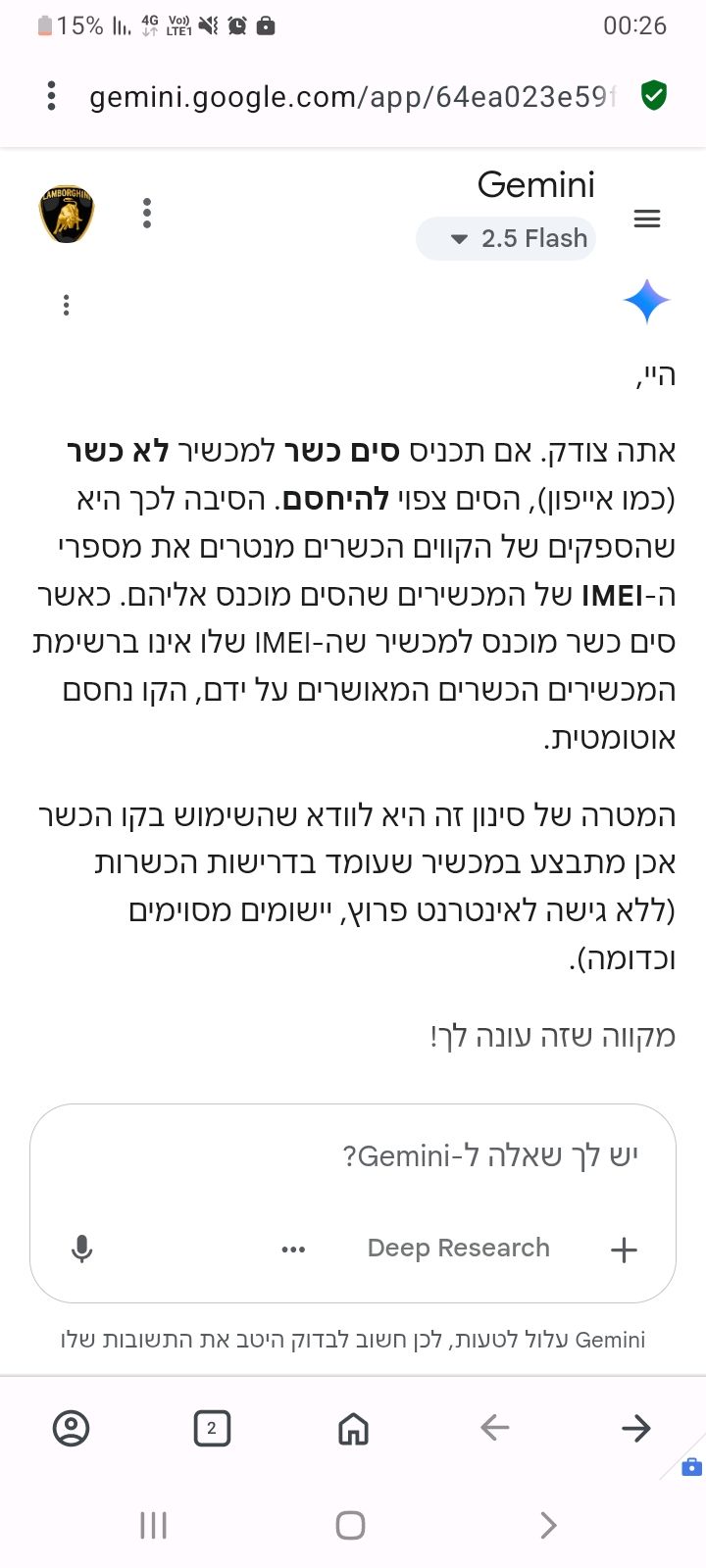Open the Lamborghini profile avatar
Image resolution: width=706 pixels, height=1568 pixels.
click(x=67, y=215)
